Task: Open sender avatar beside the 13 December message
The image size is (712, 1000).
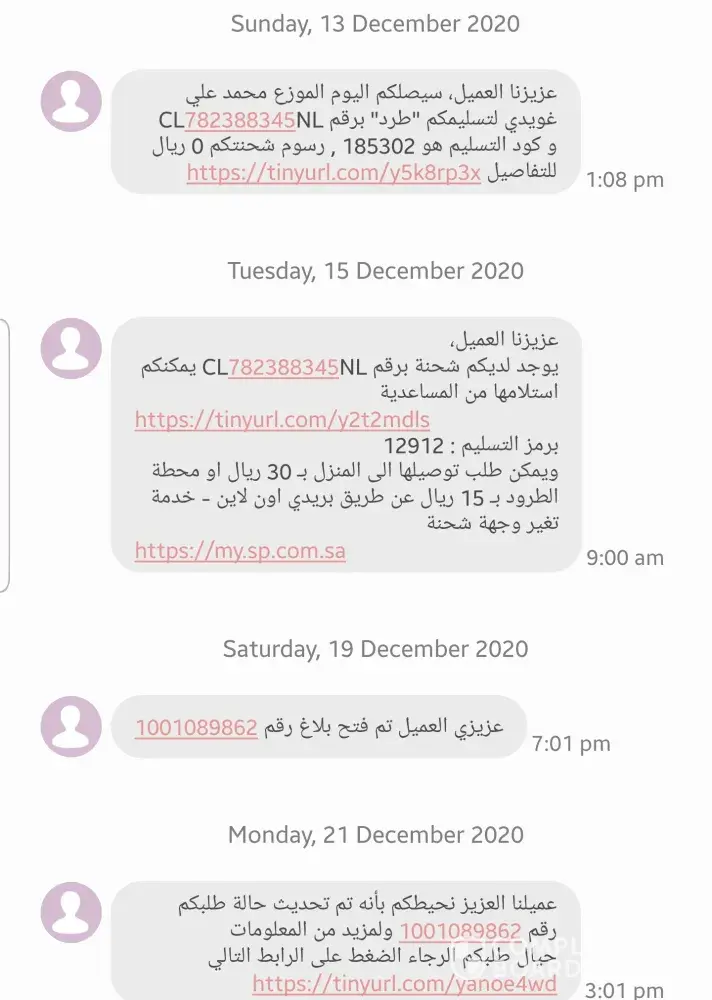Action: 71,101
